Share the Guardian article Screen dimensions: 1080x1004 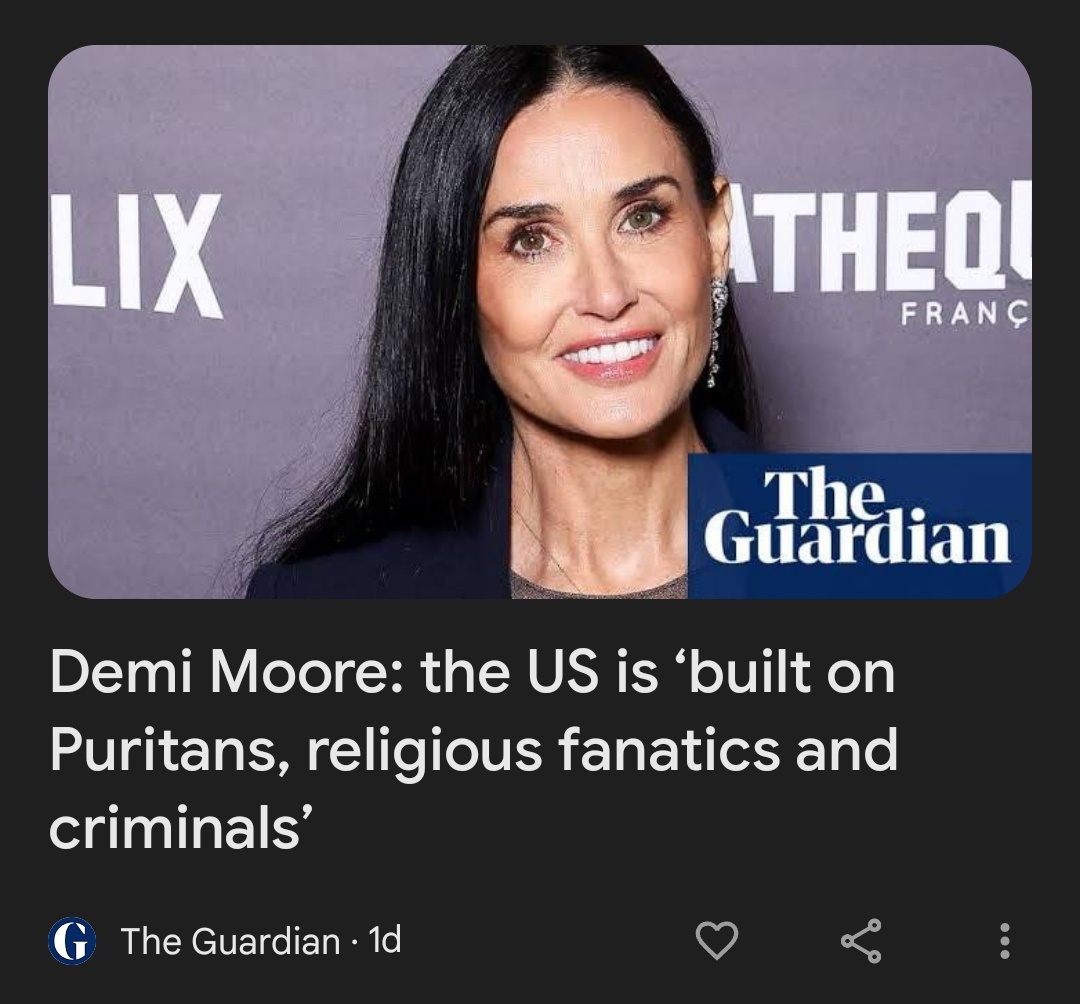coord(861,941)
